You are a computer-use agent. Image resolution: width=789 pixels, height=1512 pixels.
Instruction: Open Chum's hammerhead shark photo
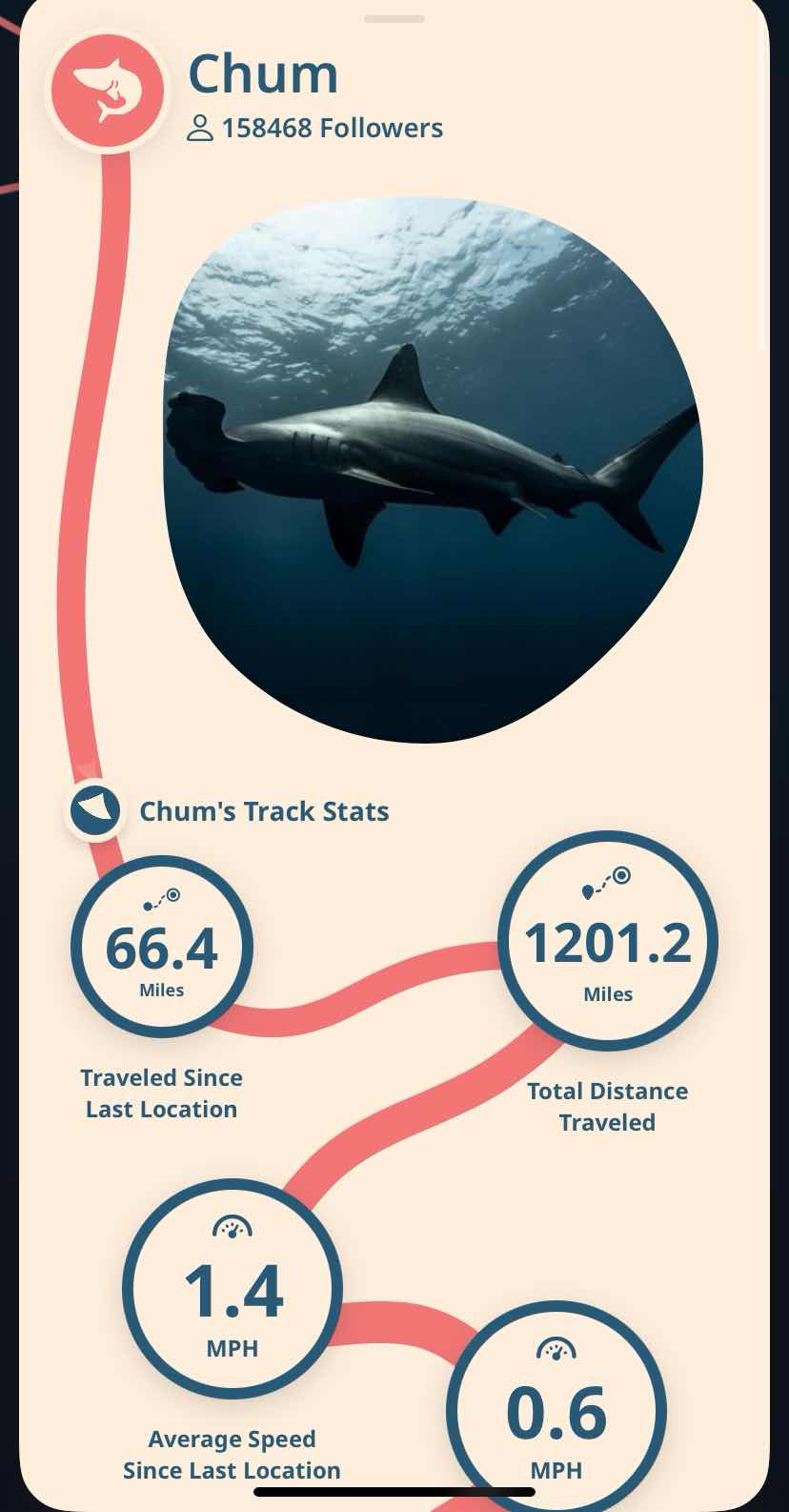pyautogui.click(x=434, y=469)
